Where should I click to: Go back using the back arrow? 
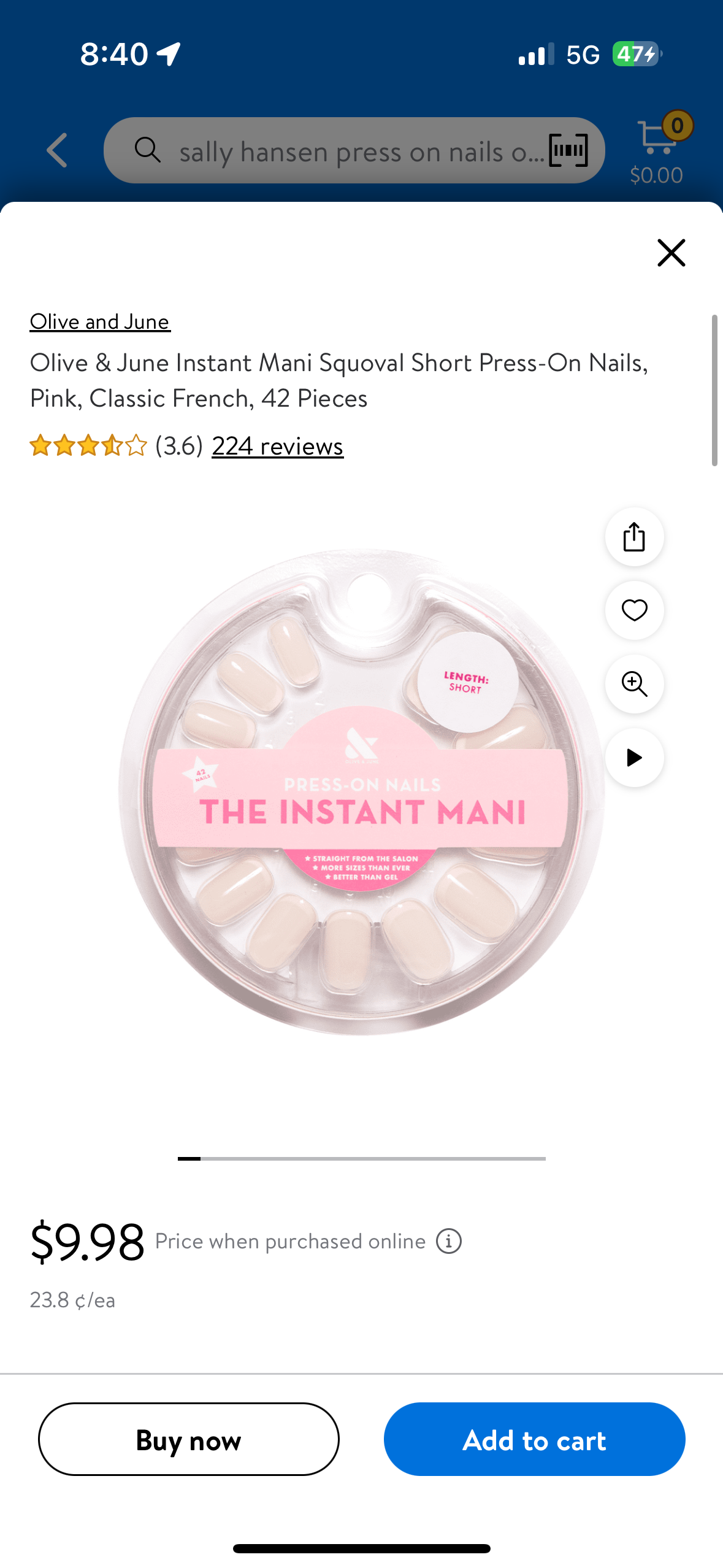(57, 150)
